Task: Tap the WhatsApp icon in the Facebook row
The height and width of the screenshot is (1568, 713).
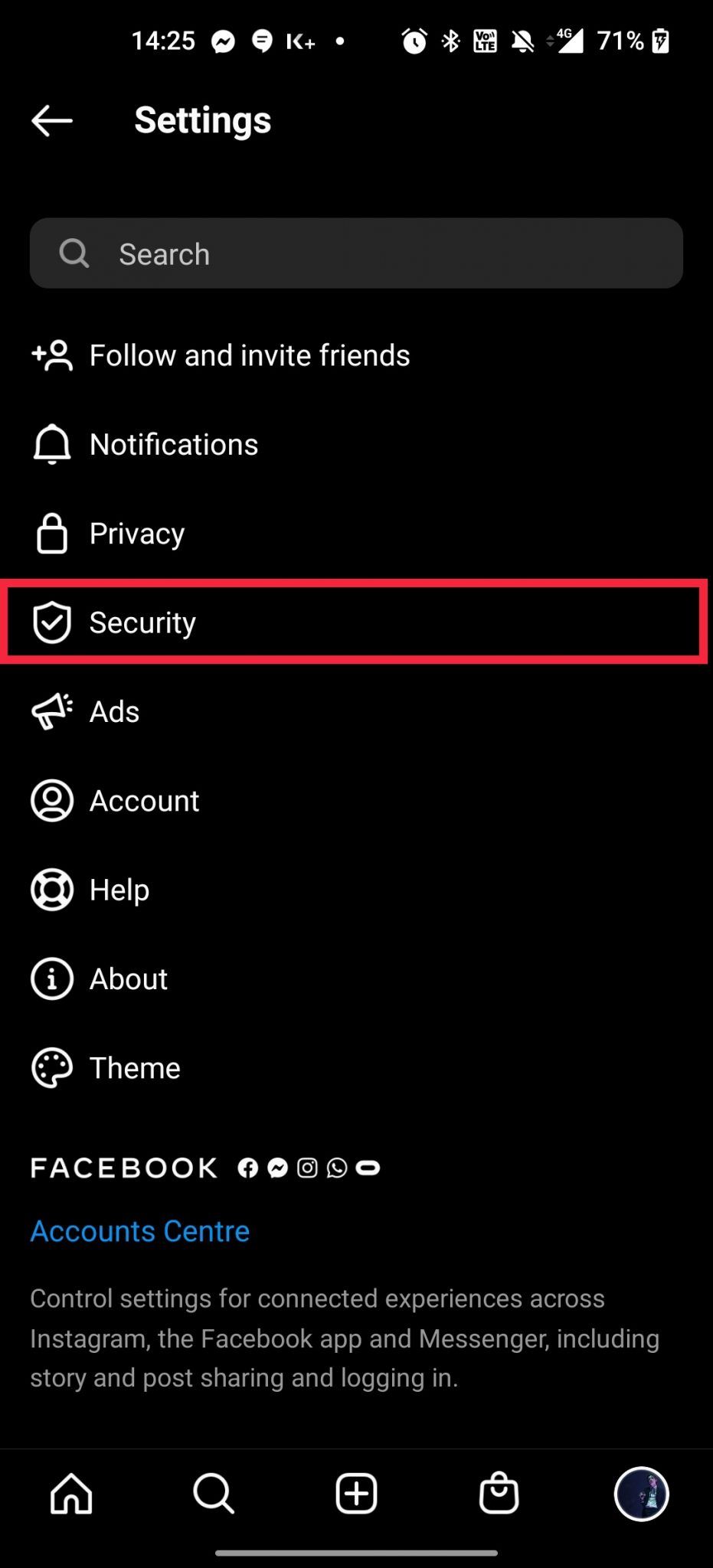Action: click(x=337, y=1168)
